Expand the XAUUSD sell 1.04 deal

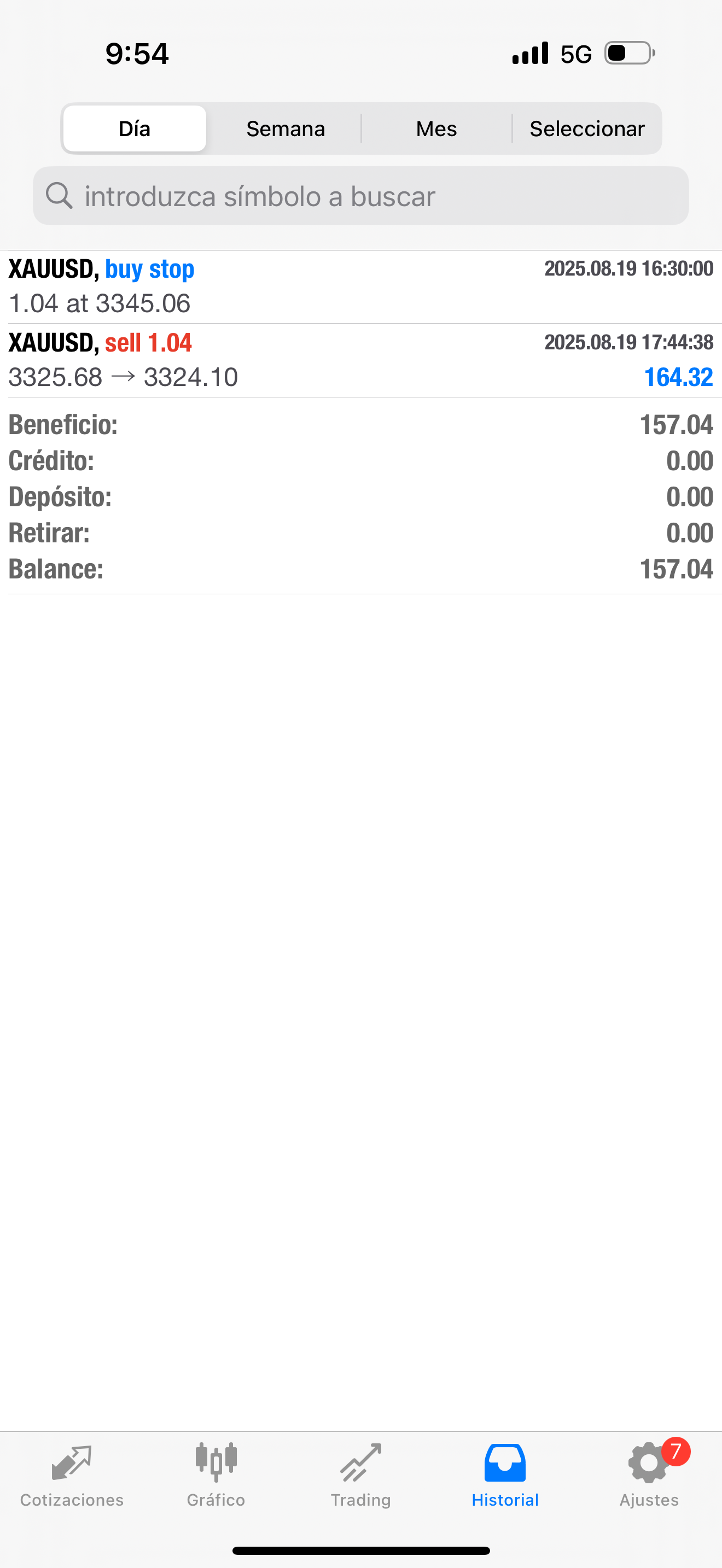coord(360,360)
